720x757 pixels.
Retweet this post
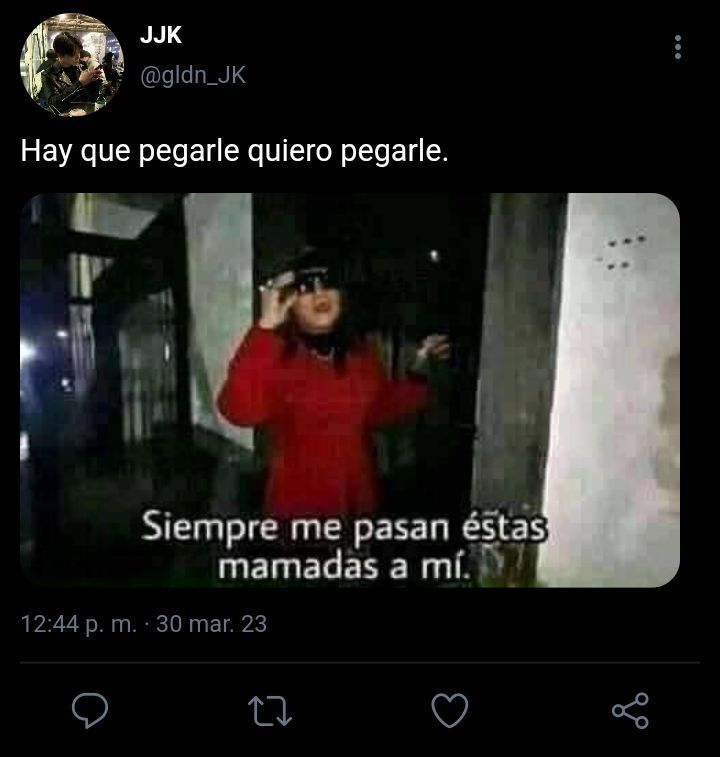tap(269, 710)
